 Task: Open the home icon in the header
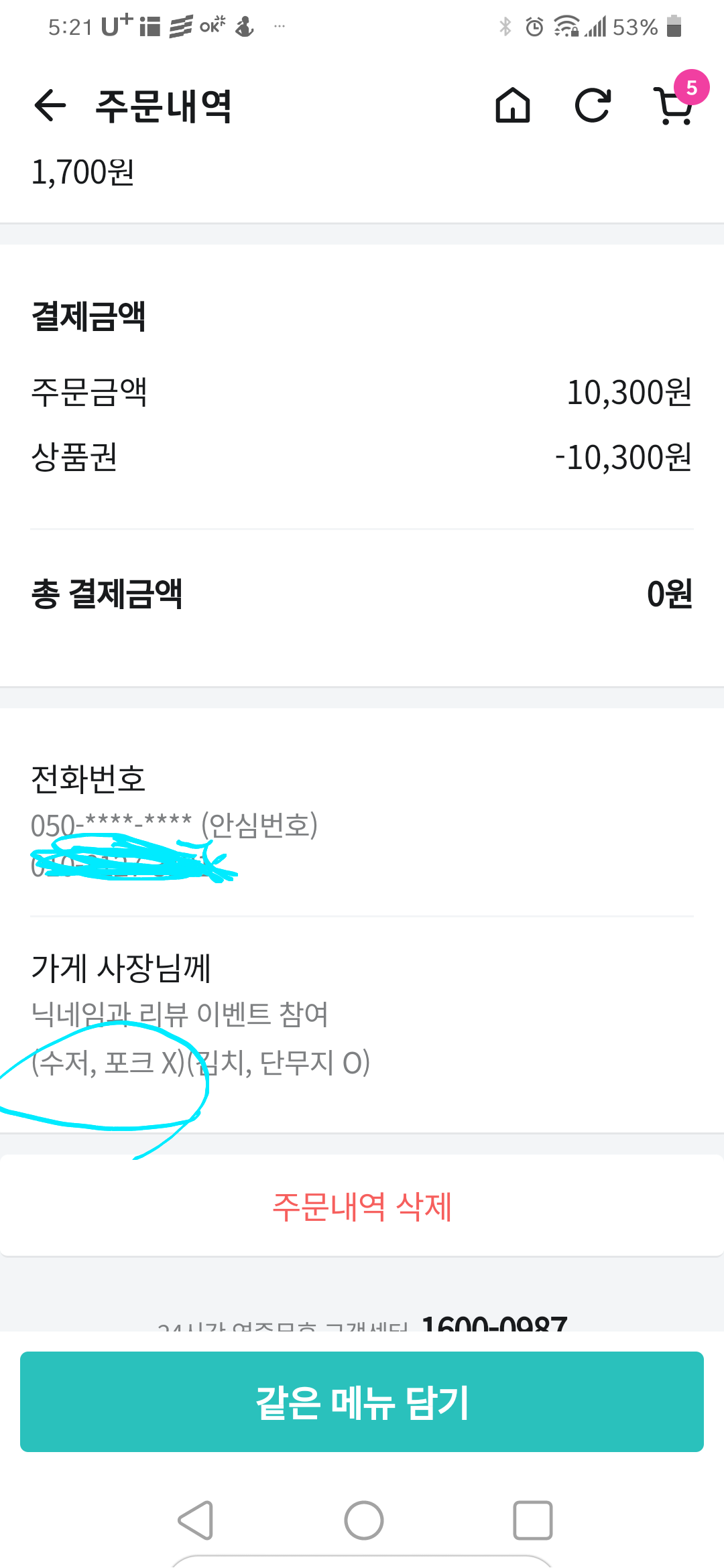[513, 106]
